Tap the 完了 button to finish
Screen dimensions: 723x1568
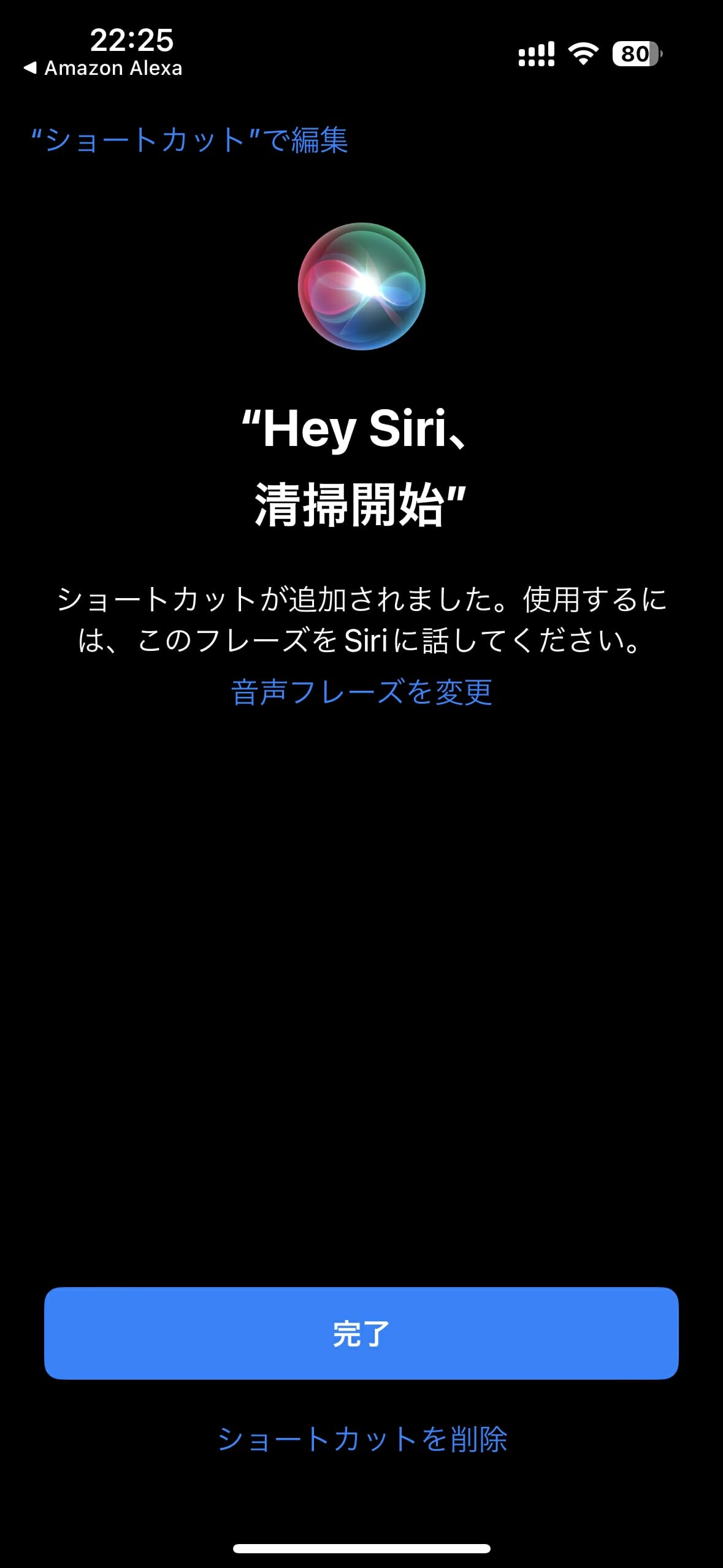pyautogui.click(x=361, y=1333)
